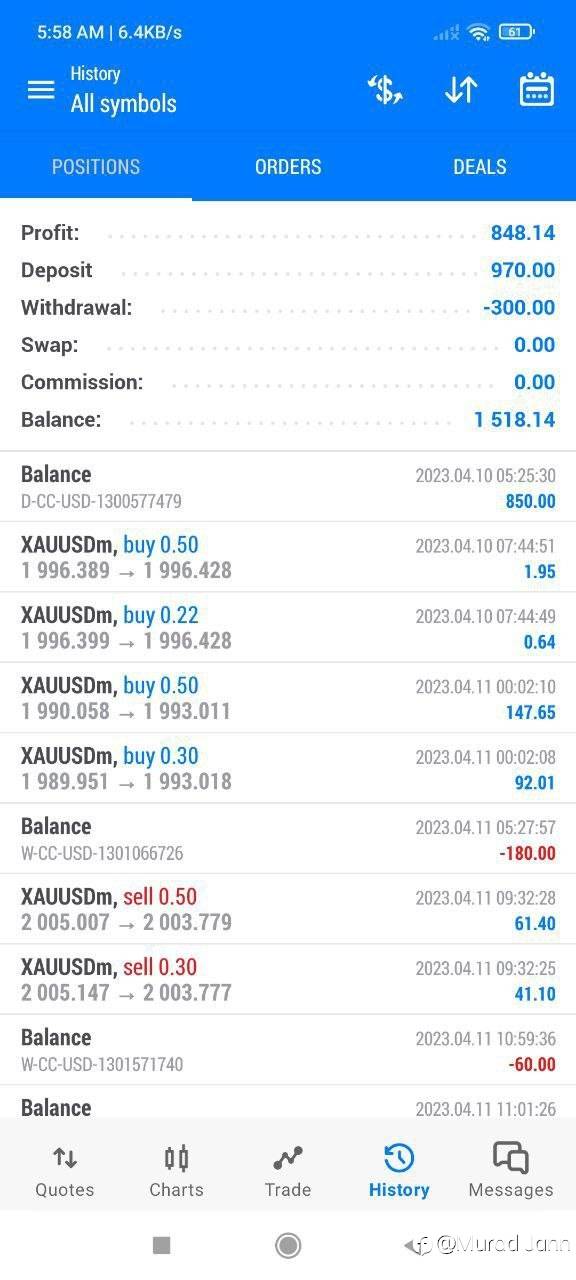Go to the Quotes tab
This screenshot has width=576, height=1280.
click(65, 1170)
